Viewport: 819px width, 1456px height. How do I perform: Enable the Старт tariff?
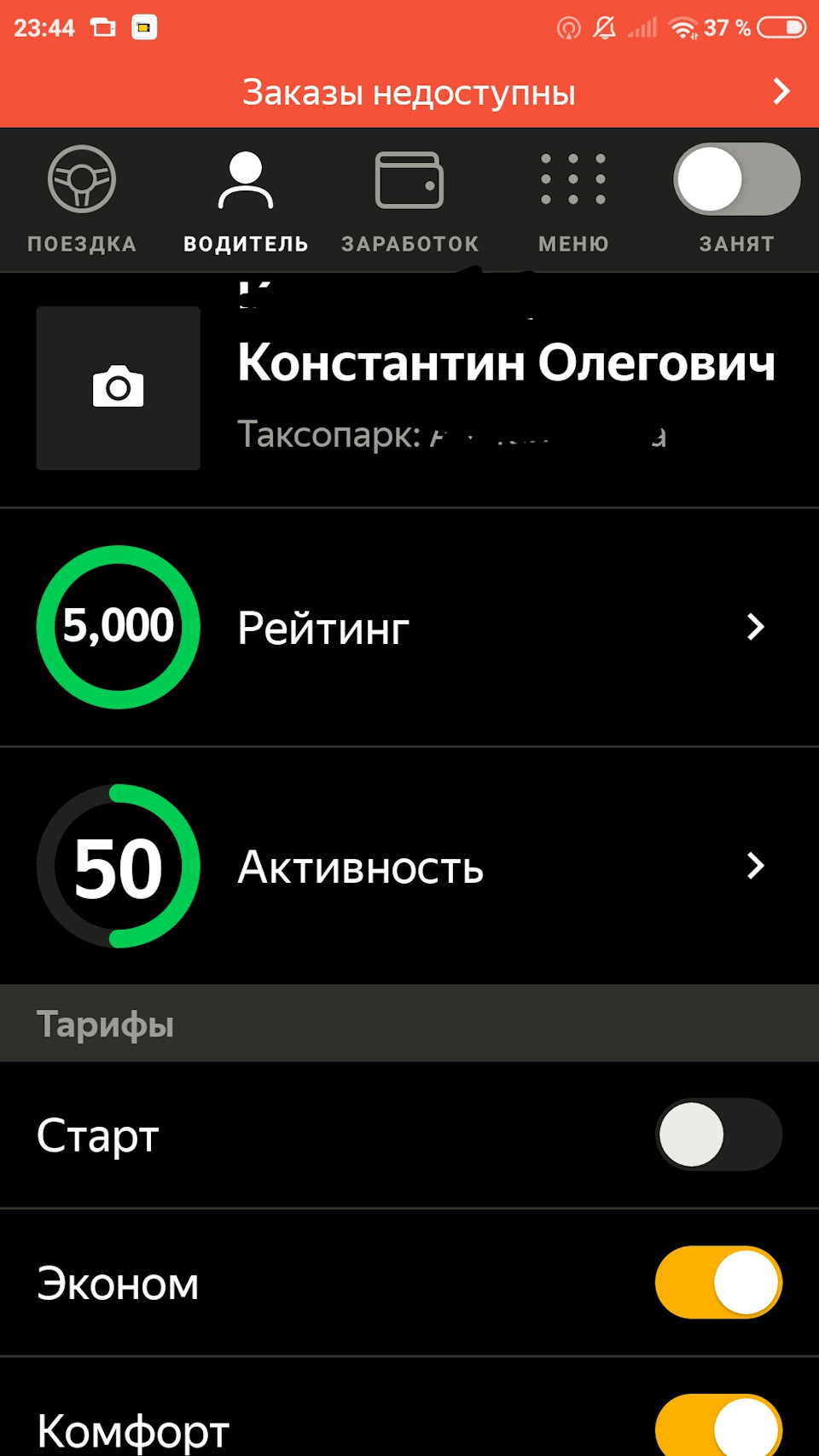coord(718,1134)
